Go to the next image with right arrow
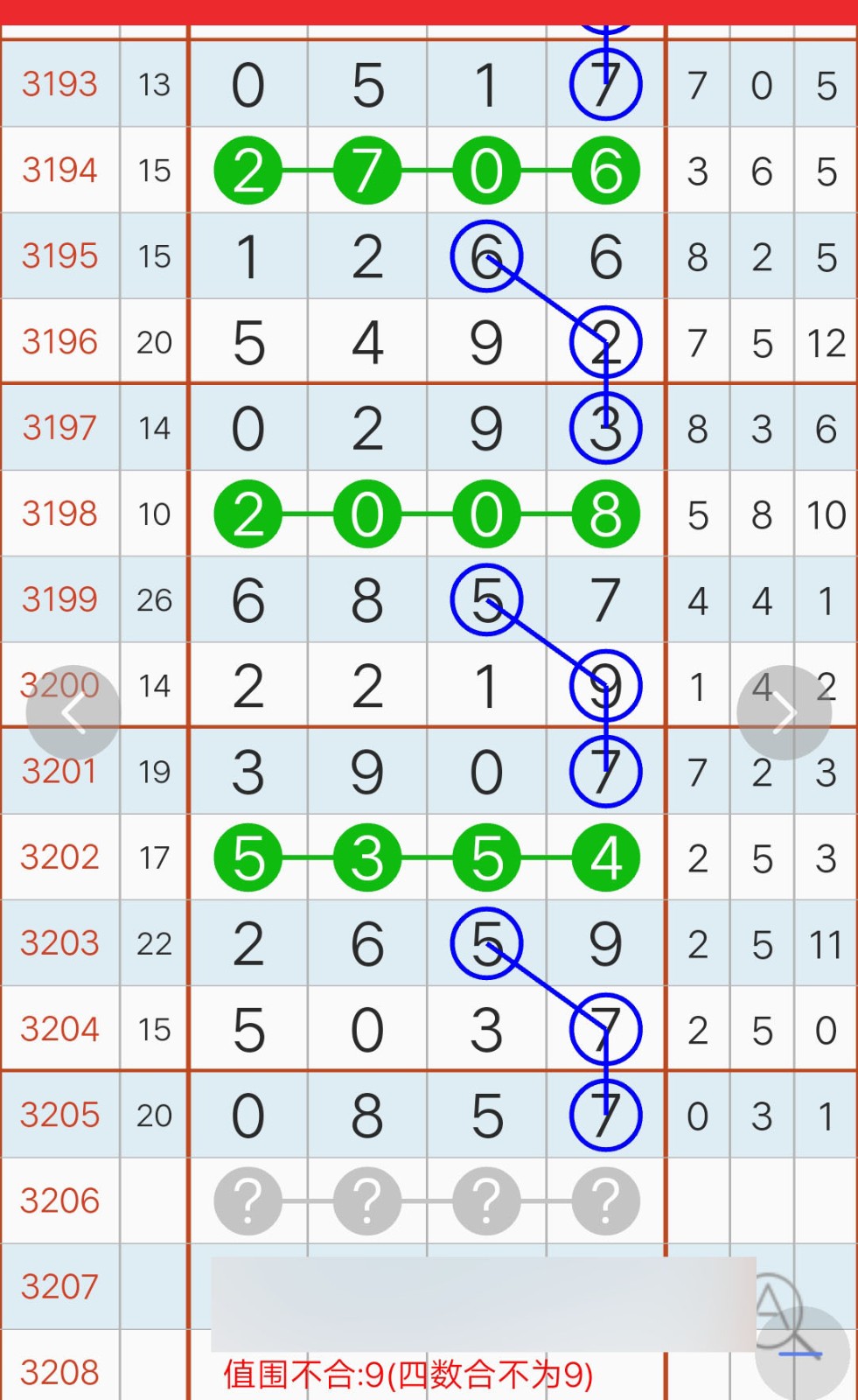Screen dimensions: 858x1400 click(x=784, y=713)
